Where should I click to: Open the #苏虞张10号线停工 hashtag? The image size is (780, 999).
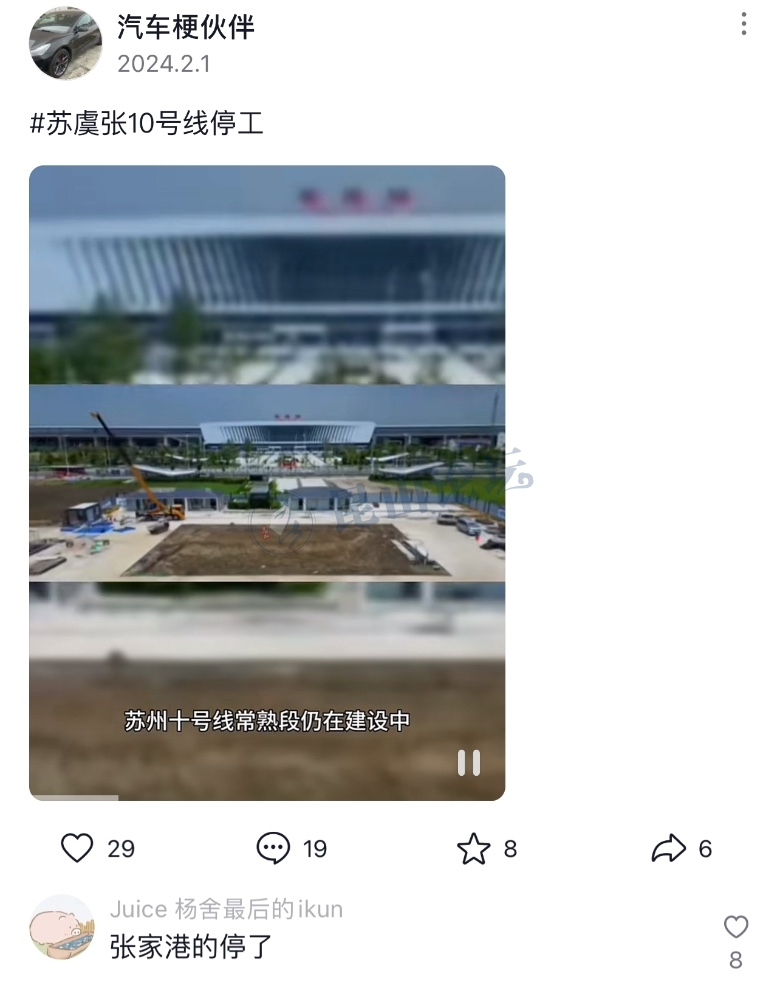point(147,124)
